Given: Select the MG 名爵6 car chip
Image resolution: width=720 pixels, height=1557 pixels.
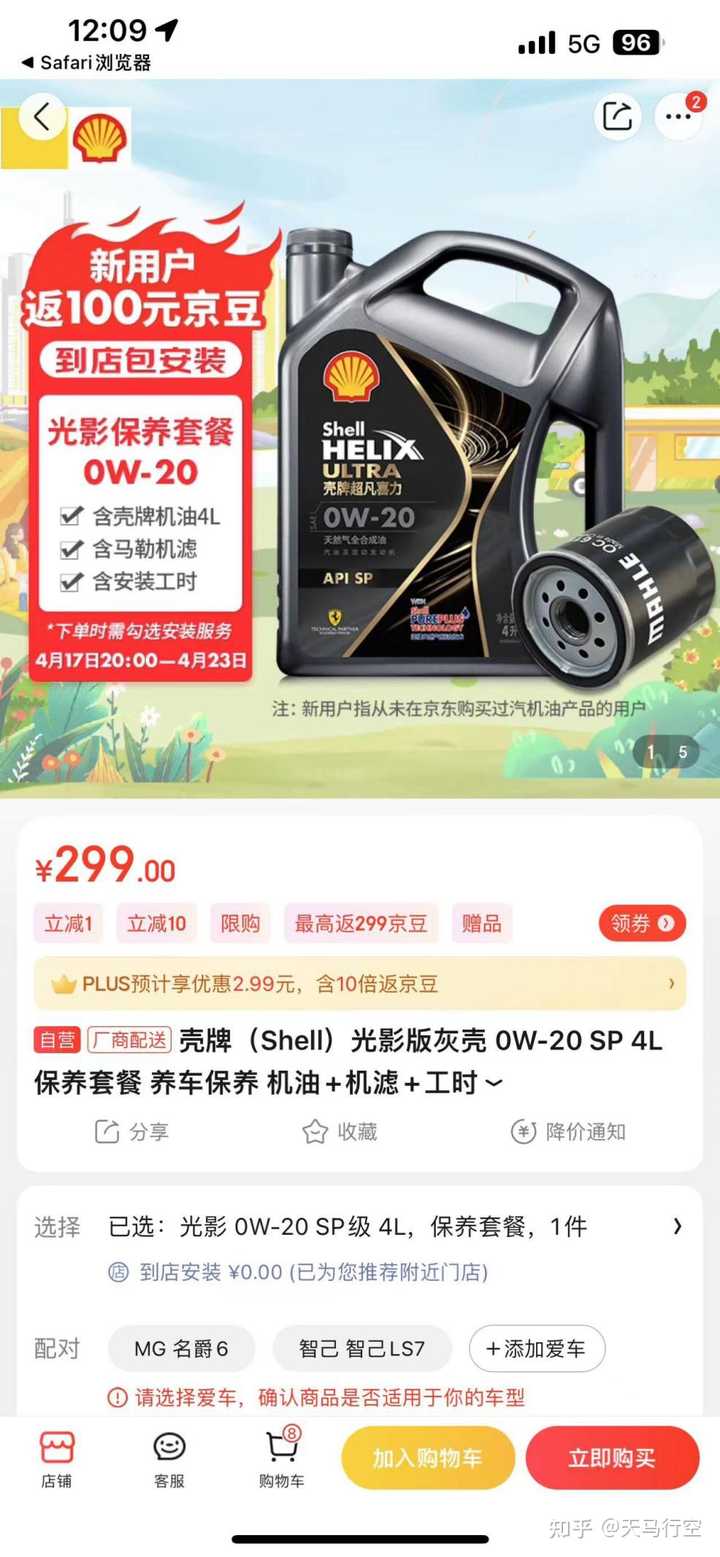Looking at the screenshot, I should [181, 1348].
